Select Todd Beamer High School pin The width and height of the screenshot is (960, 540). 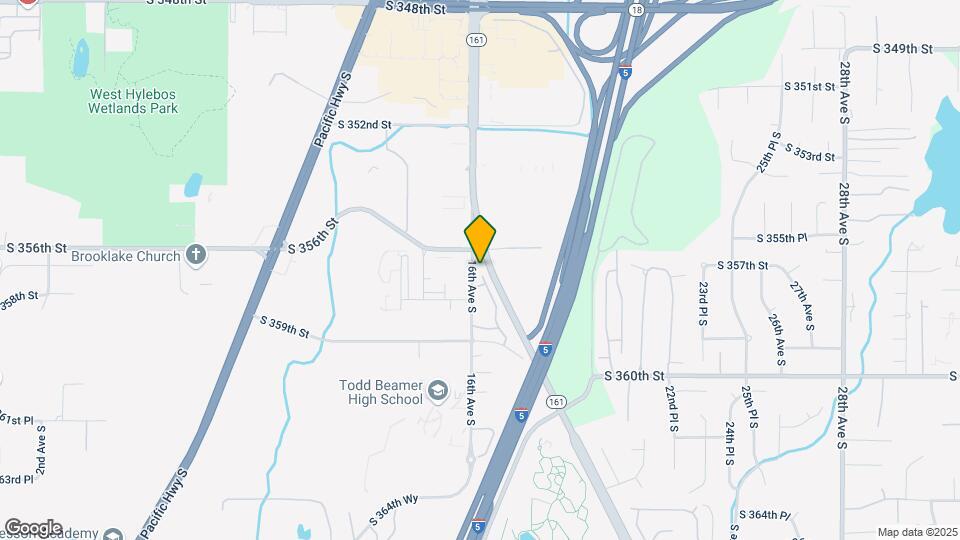click(x=437, y=390)
